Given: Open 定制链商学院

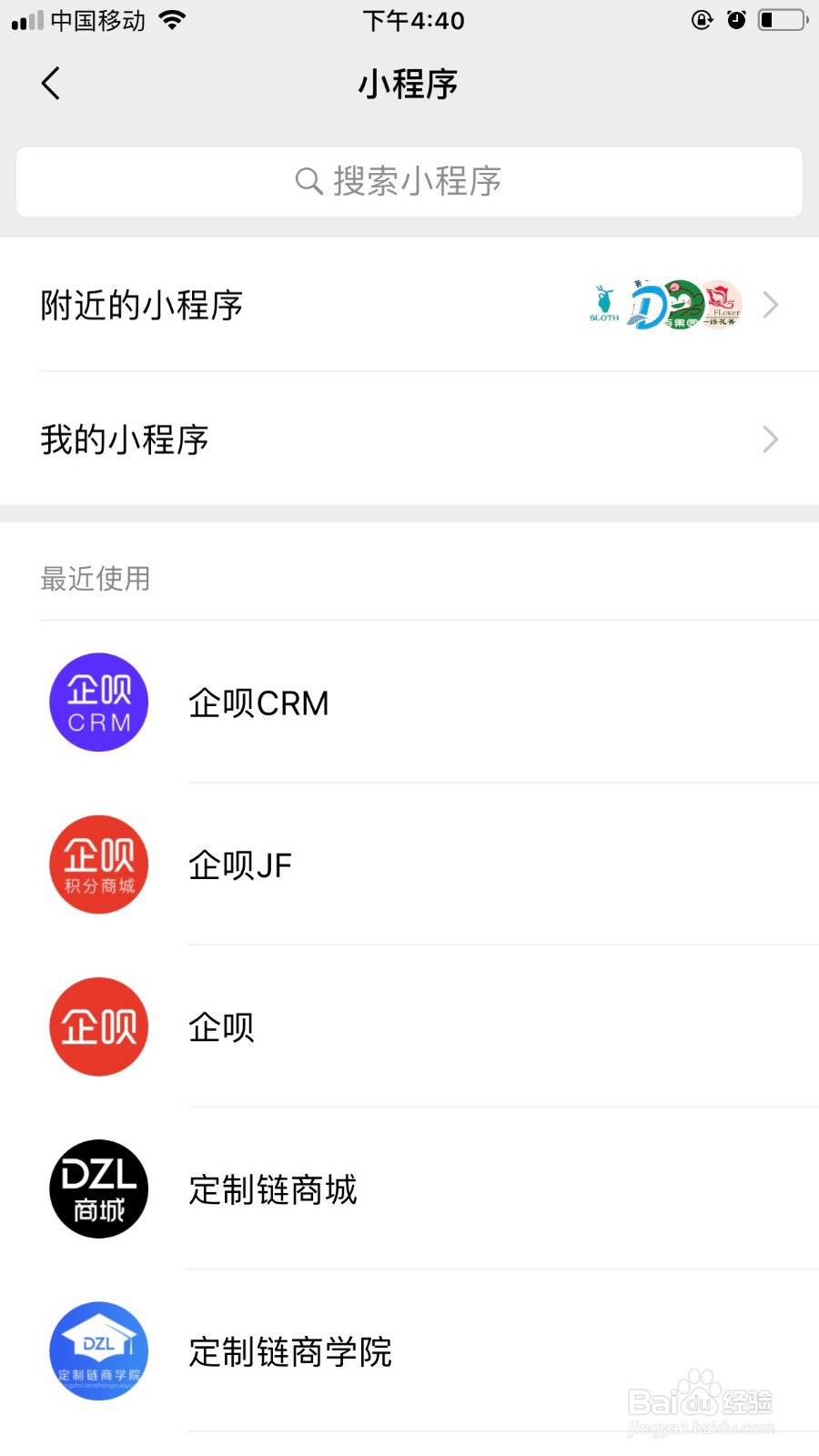Looking at the screenshot, I should (x=409, y=1351).
